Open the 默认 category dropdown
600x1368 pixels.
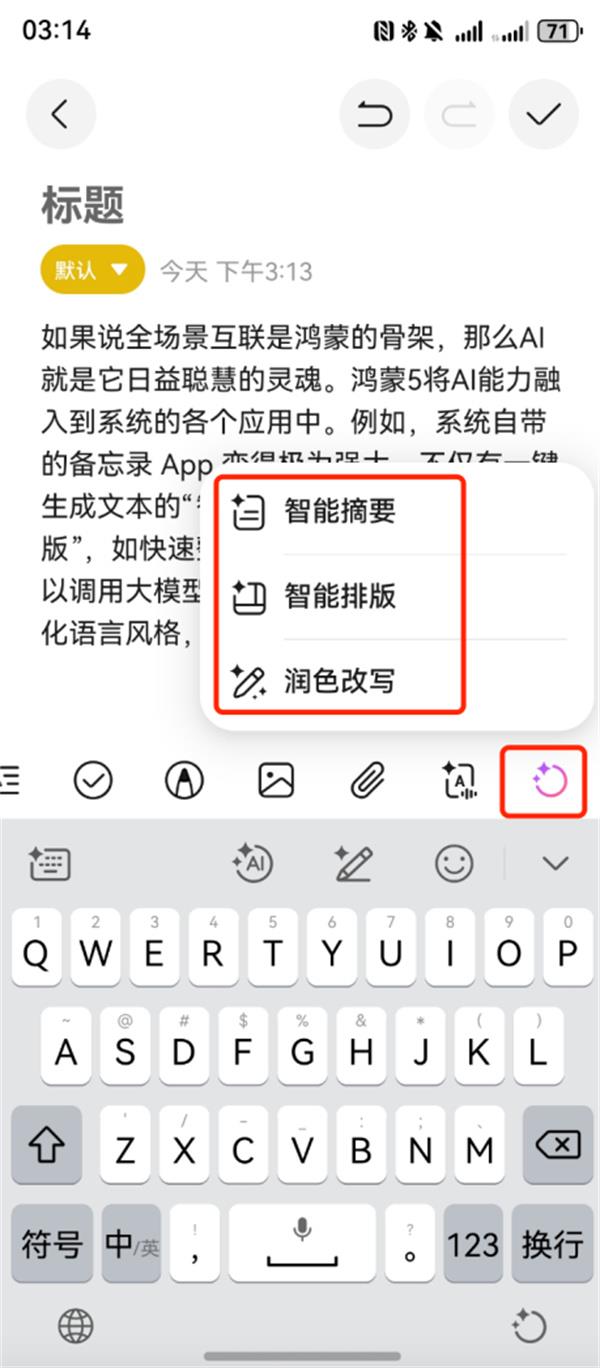pos(92,270)
